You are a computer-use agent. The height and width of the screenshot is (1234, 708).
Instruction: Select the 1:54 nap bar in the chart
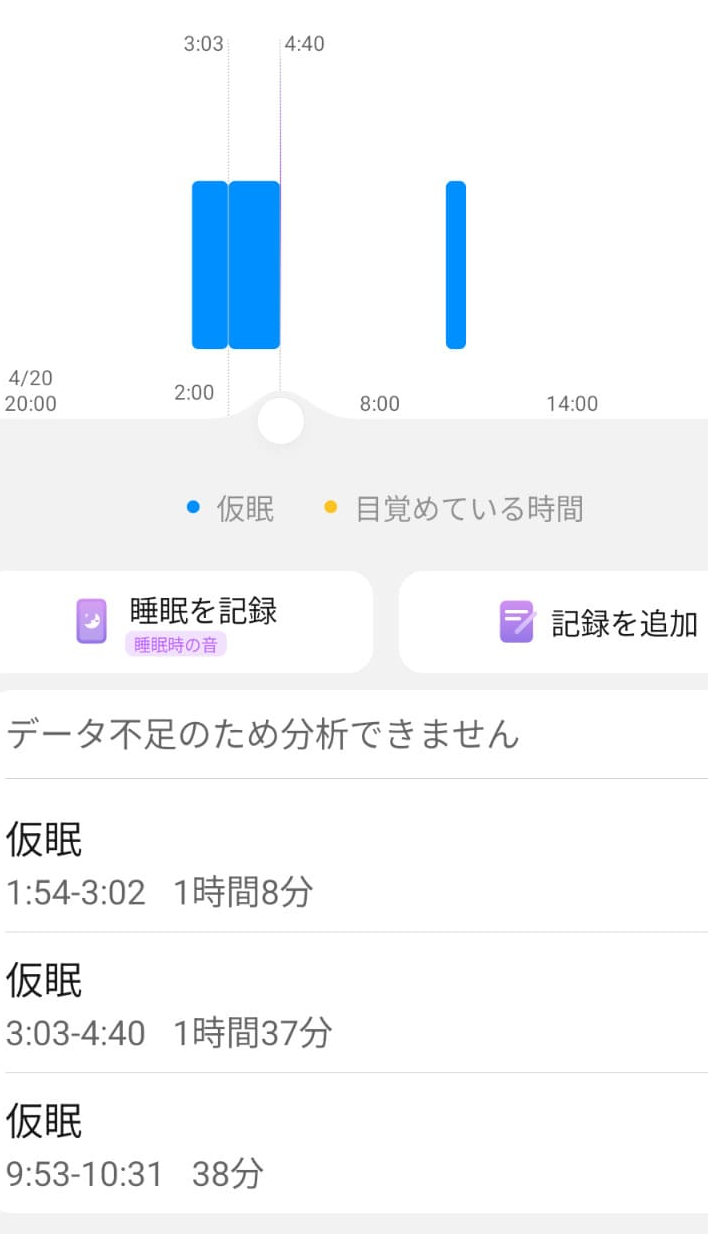(209, 265)
